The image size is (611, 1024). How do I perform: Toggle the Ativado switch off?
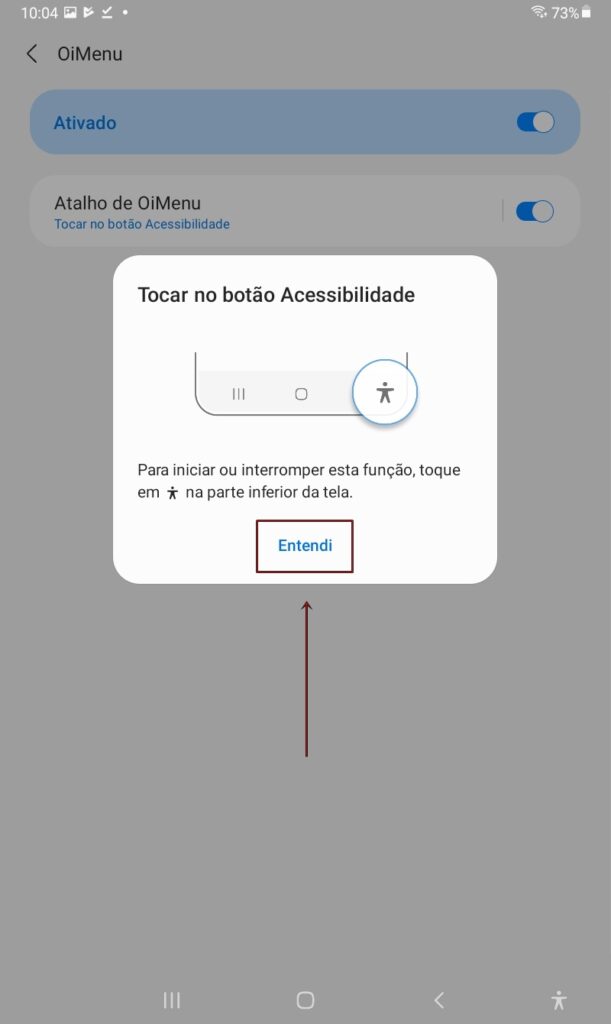[534, 122]
